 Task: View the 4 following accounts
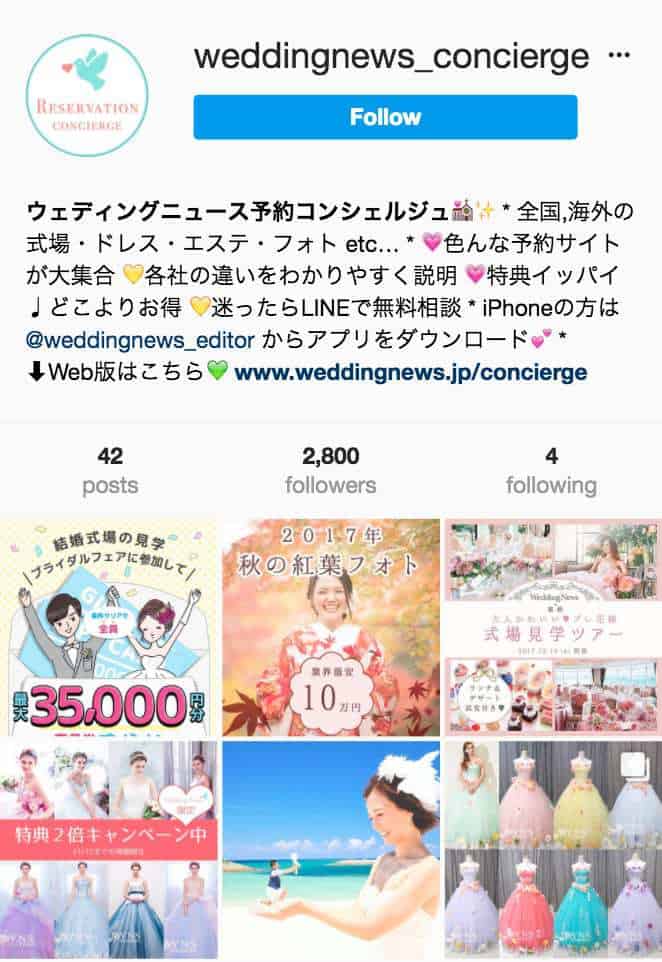(550, 471)
